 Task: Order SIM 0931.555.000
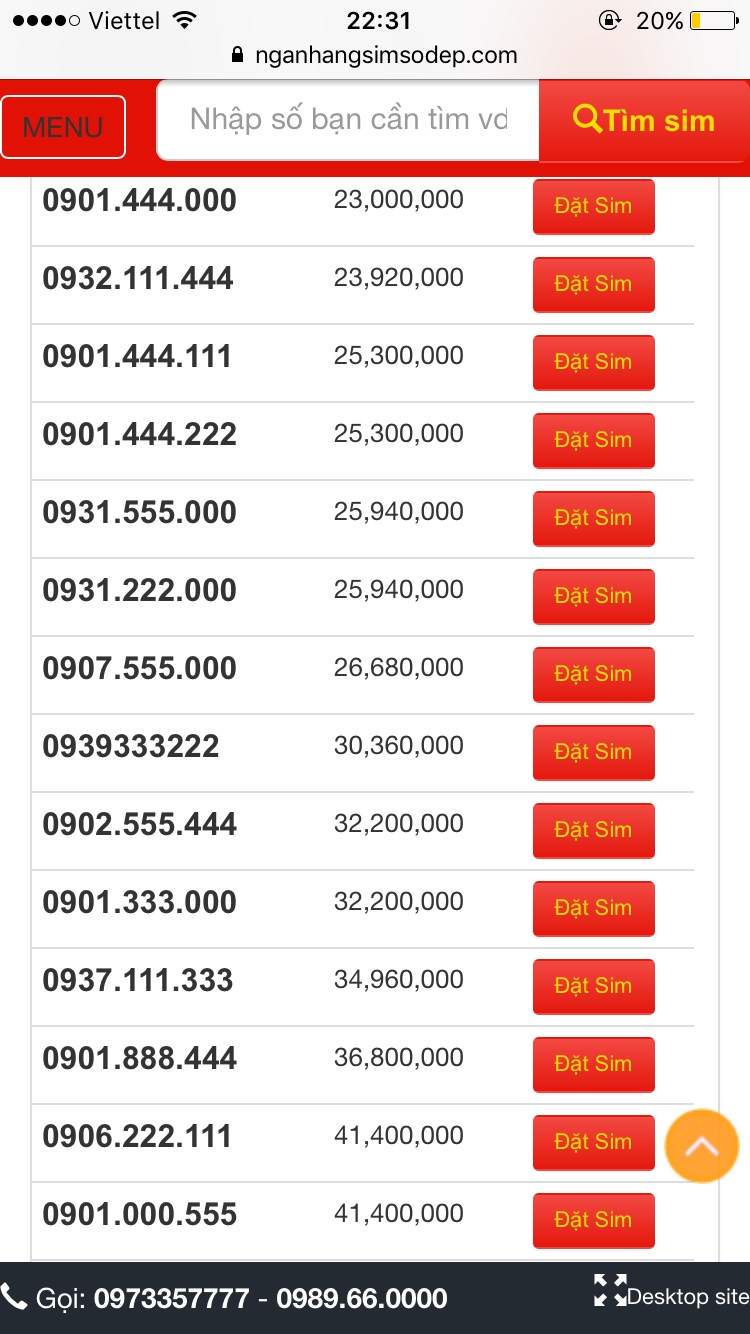pyautogui.click(x=593, y=518)
